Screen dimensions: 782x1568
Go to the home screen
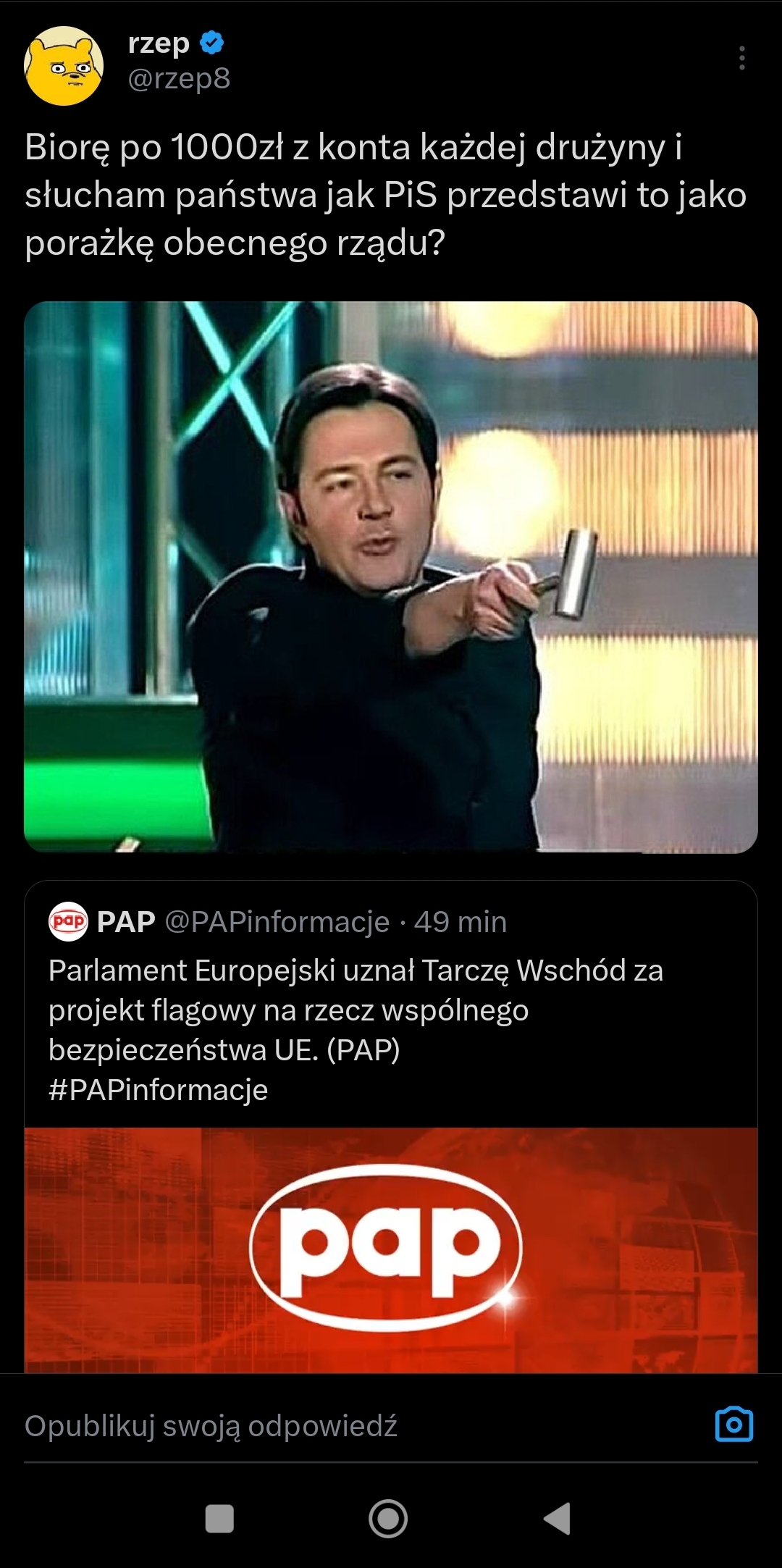pyautogui.click(x=388, y=1519)
